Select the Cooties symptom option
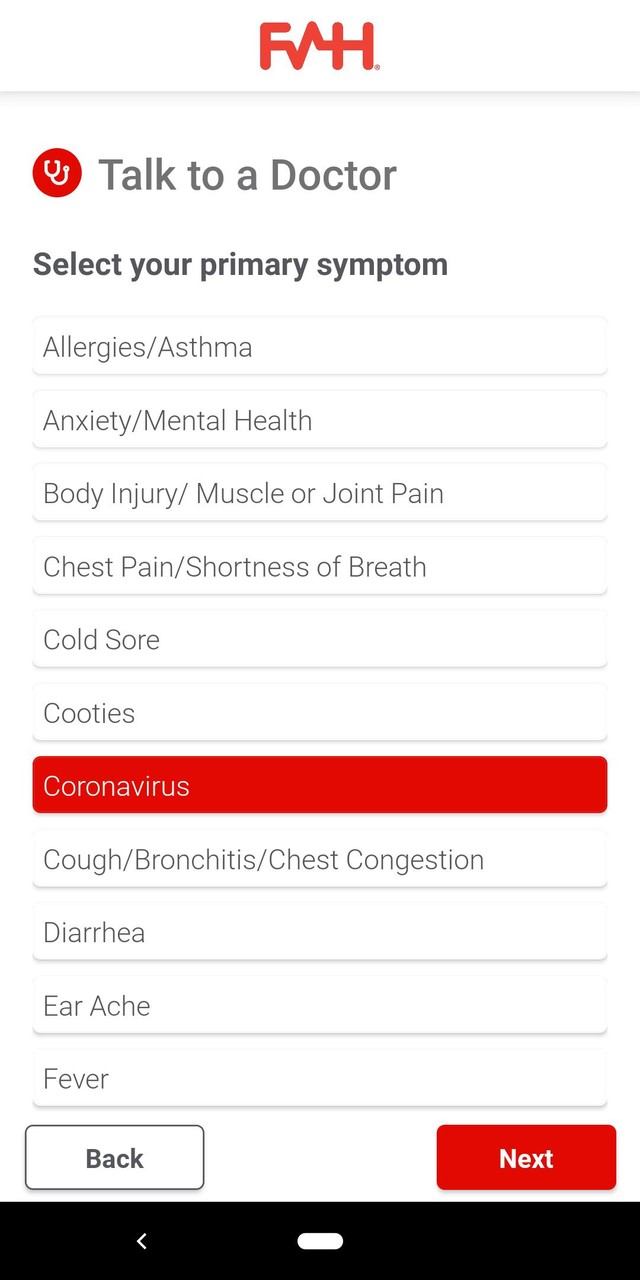640x1280 pixels. tap(320, 712)
